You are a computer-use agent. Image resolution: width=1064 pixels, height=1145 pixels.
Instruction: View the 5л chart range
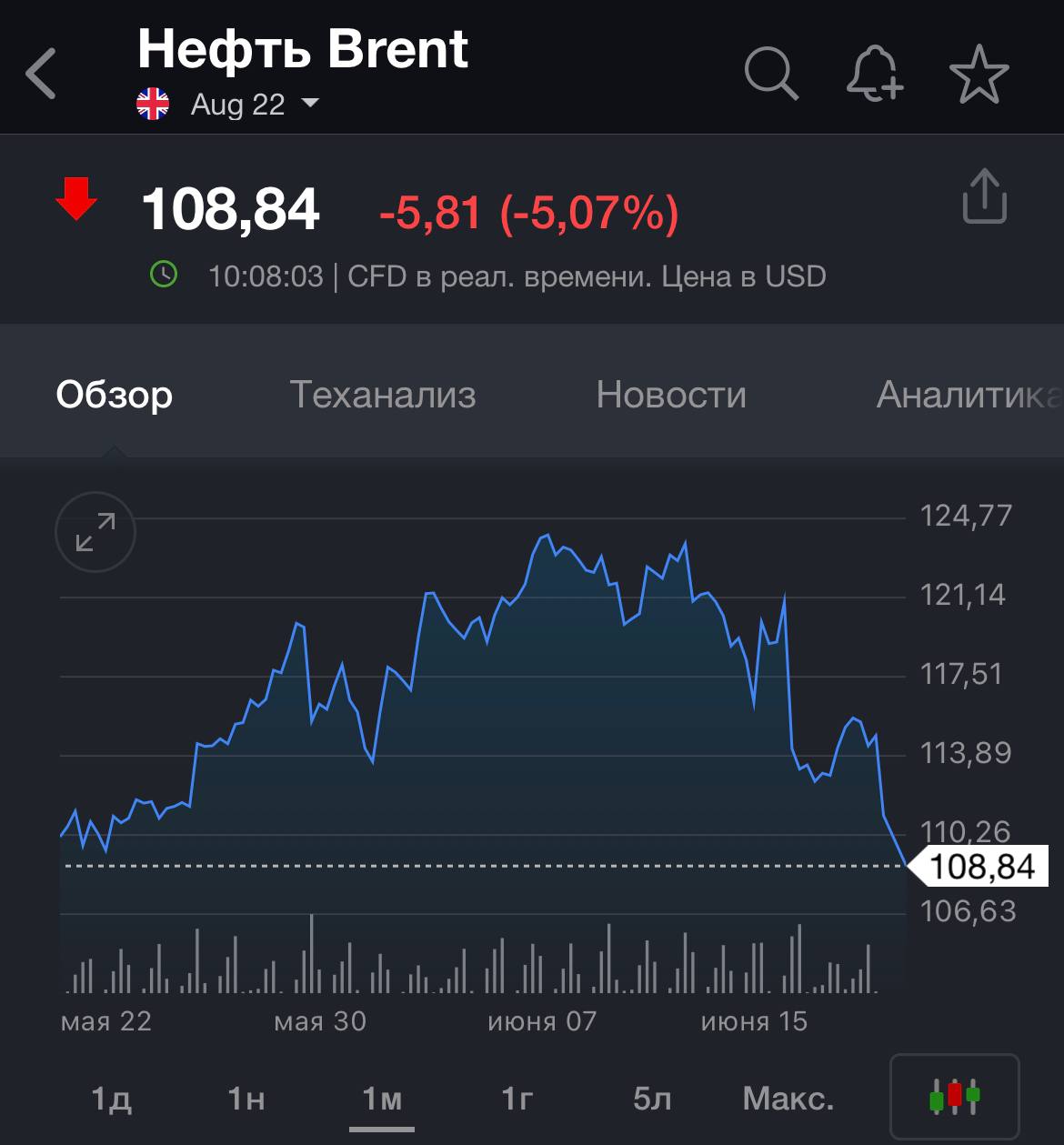coord(652,1099)
